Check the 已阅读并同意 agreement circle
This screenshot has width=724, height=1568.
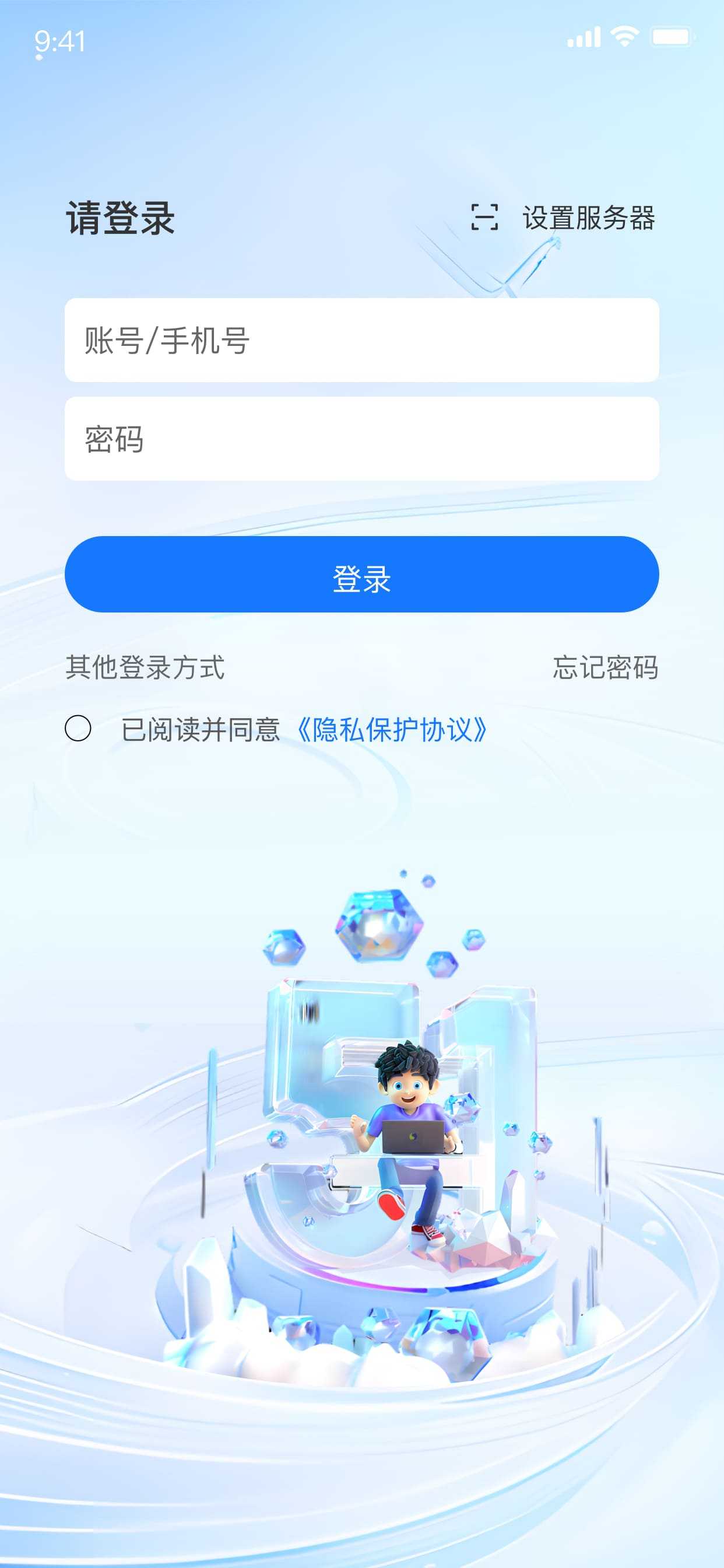click(x=78, y=728)
